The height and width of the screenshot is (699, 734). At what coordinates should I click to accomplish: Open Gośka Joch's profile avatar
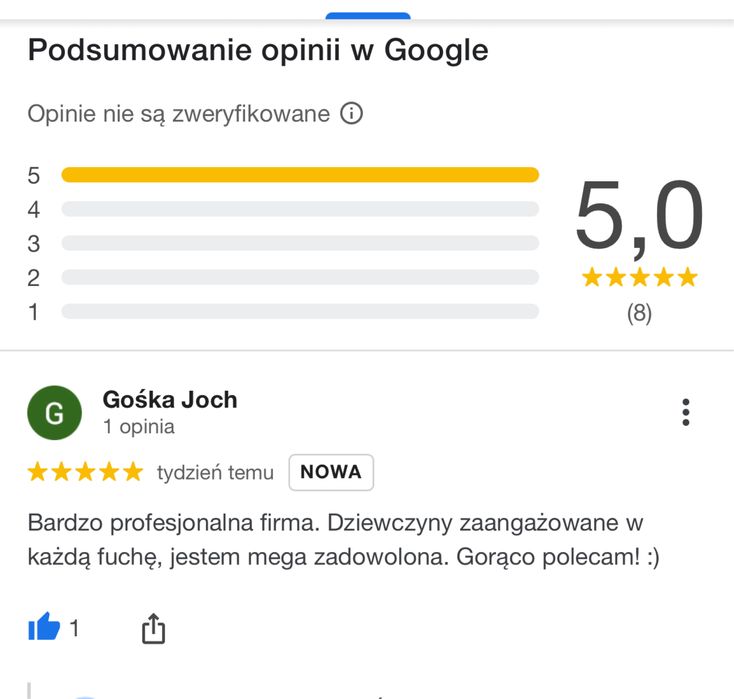[x=56, y=412]
